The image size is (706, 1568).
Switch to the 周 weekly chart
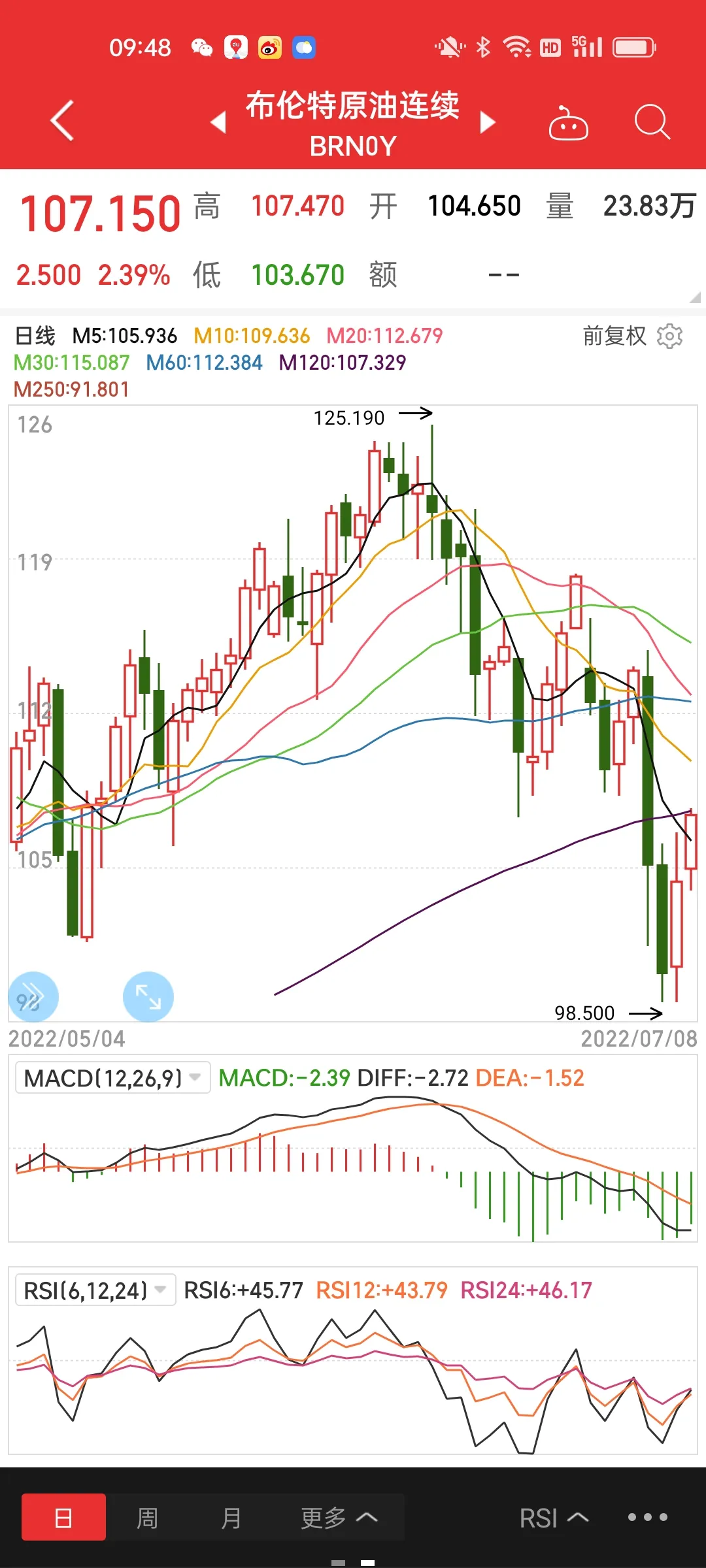coord(147,1517)
